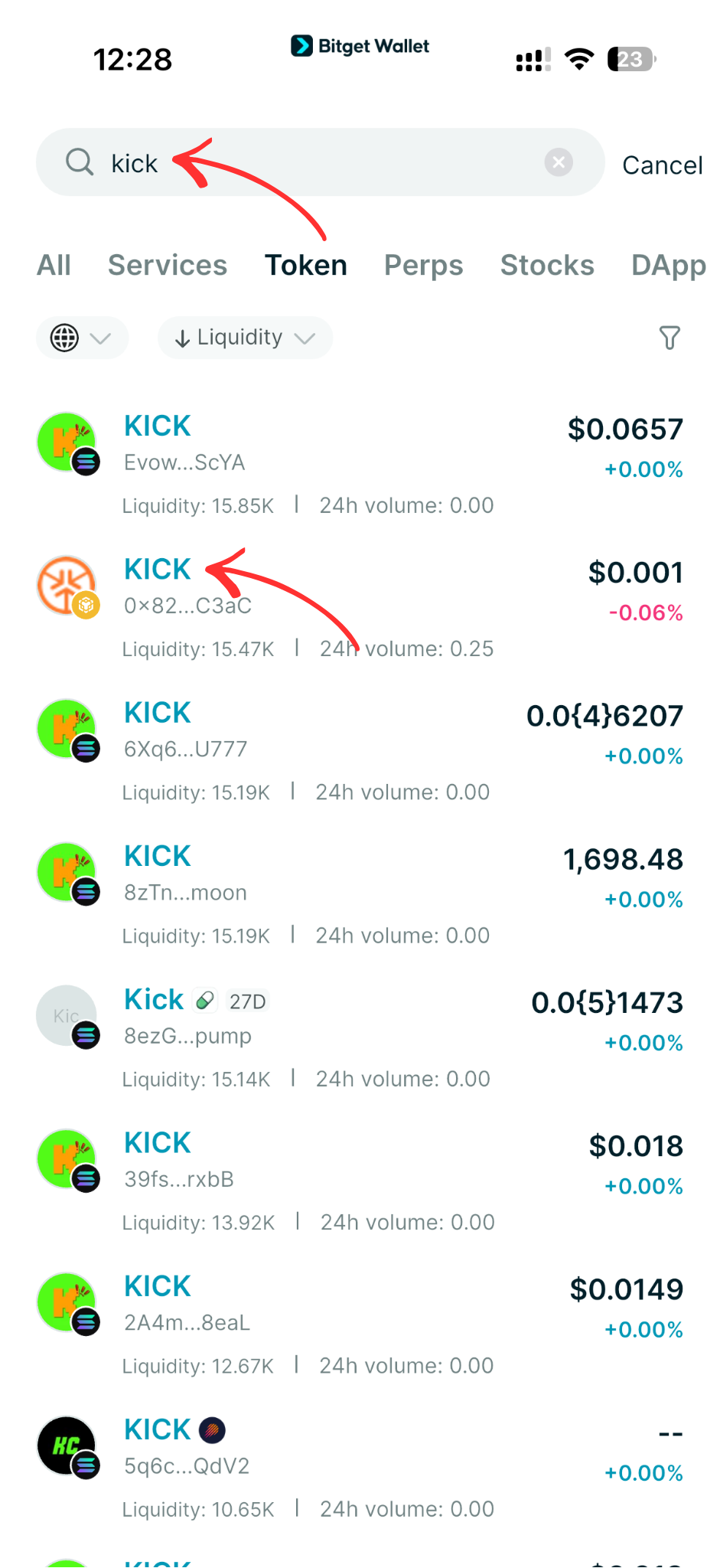
Task: Switch to the Perps tab
Action: (423, 265)
